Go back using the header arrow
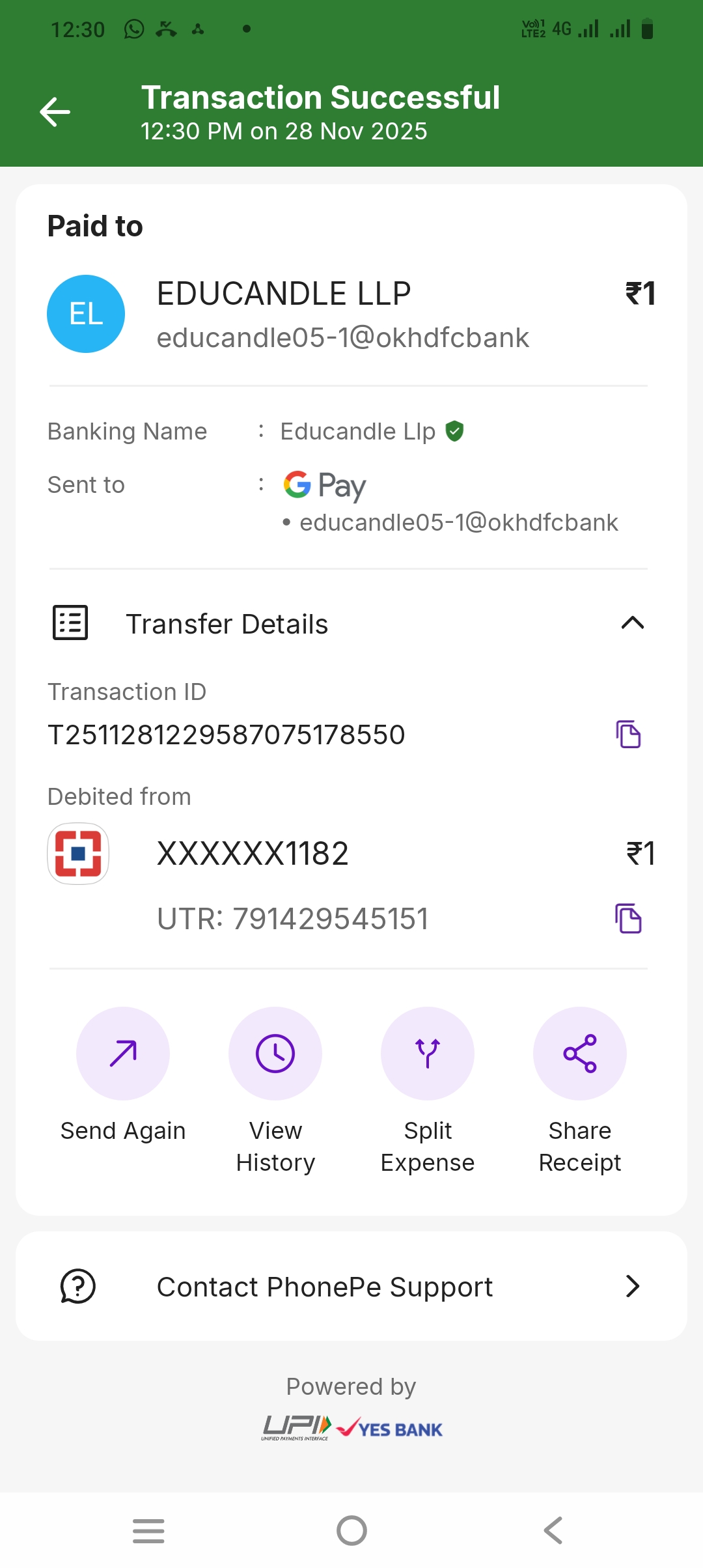 coord(55,112)
